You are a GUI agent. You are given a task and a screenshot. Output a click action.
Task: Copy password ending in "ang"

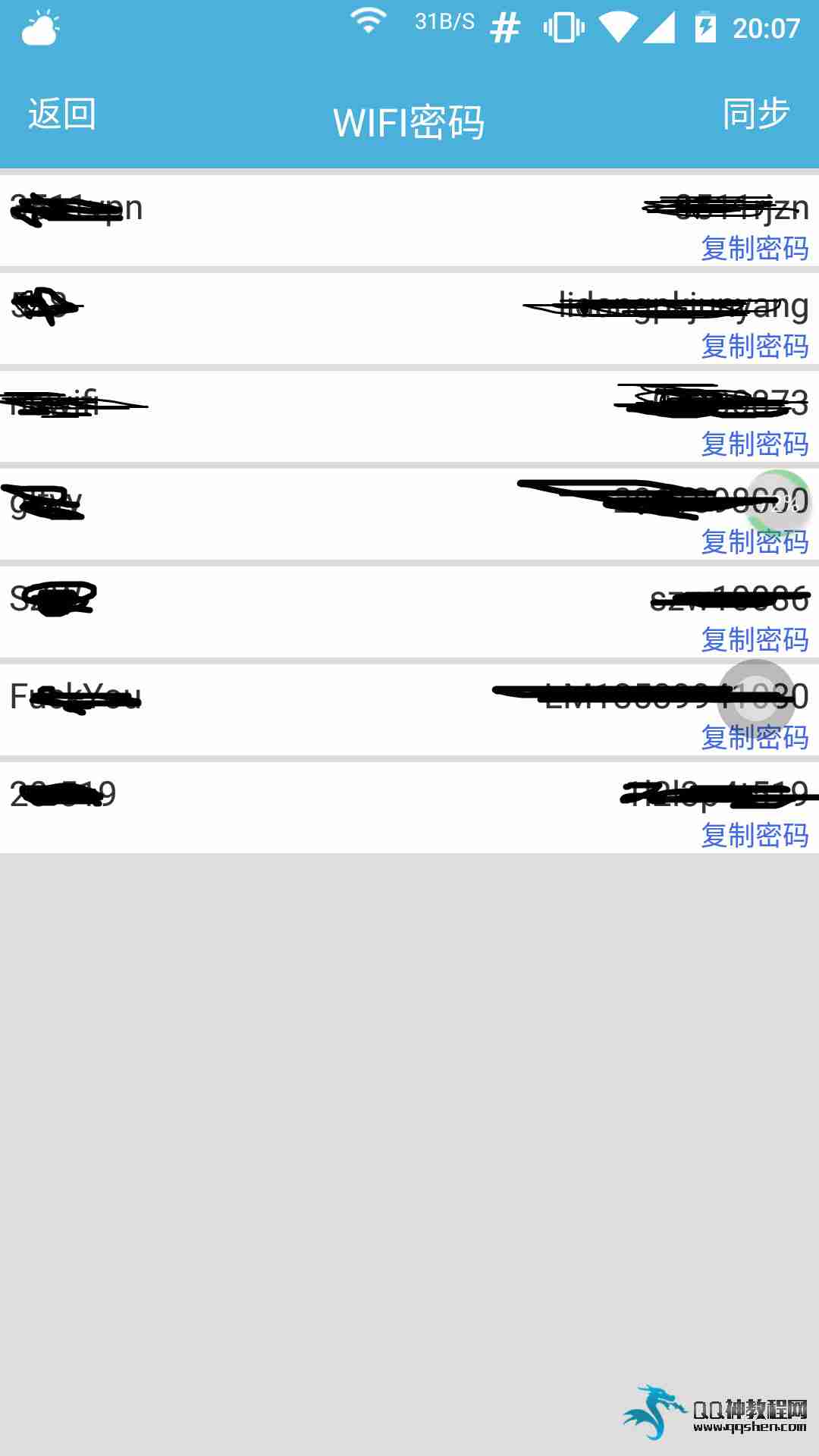click(754, 347)
